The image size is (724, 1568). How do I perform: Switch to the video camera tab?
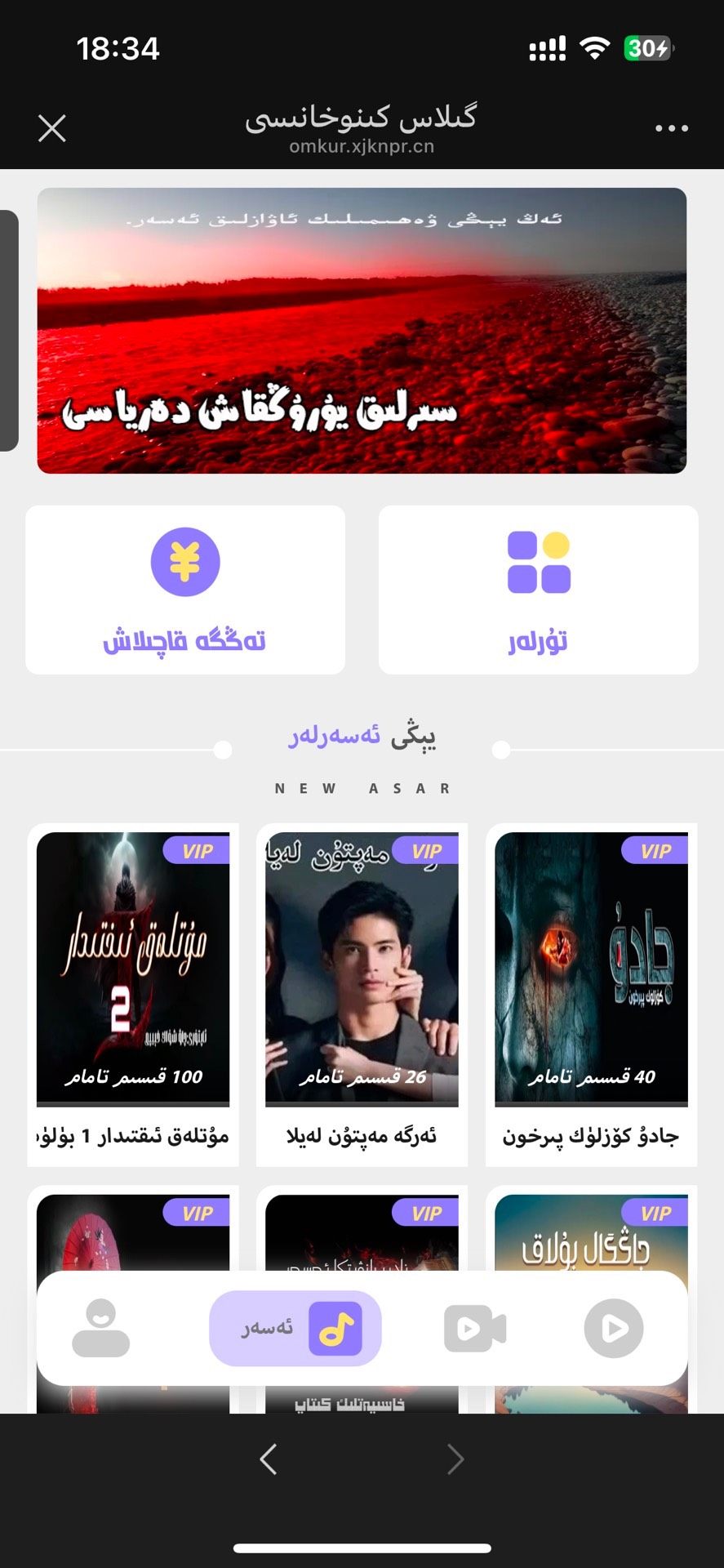(x=475, y=1329)
